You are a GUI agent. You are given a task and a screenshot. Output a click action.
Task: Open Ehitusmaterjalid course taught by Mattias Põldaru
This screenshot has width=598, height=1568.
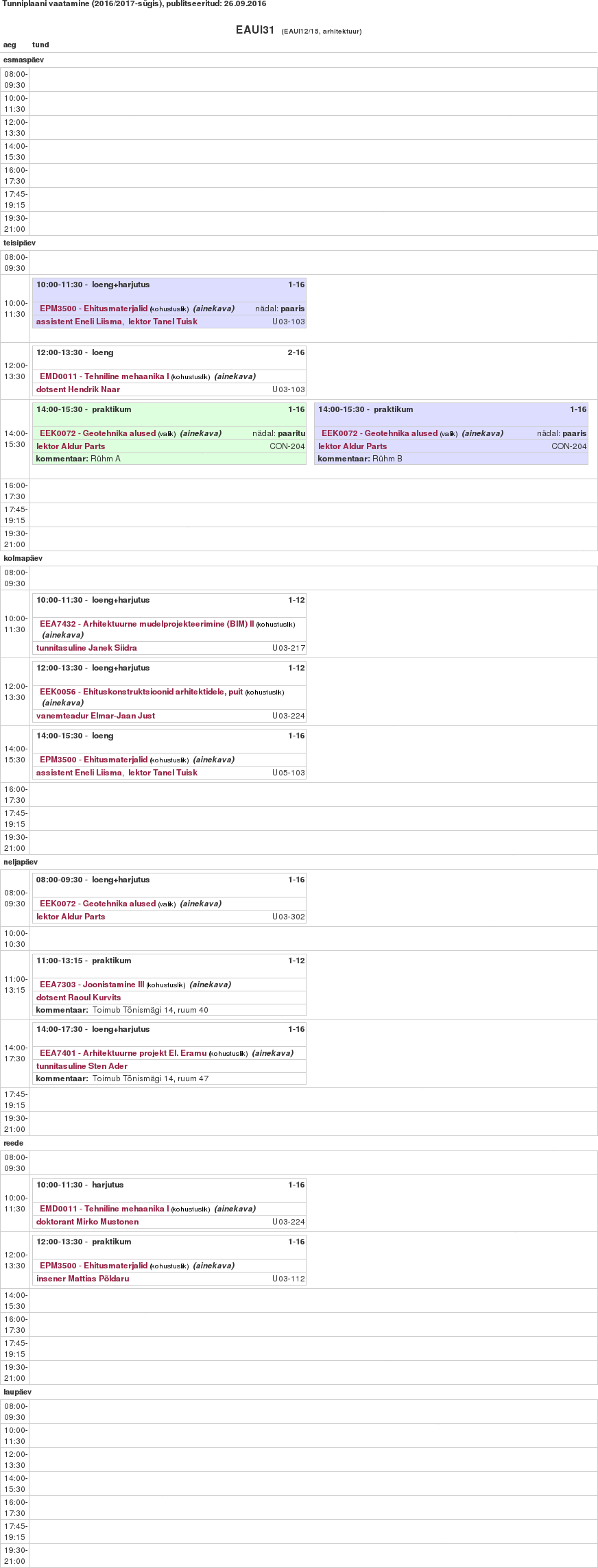93,1266
